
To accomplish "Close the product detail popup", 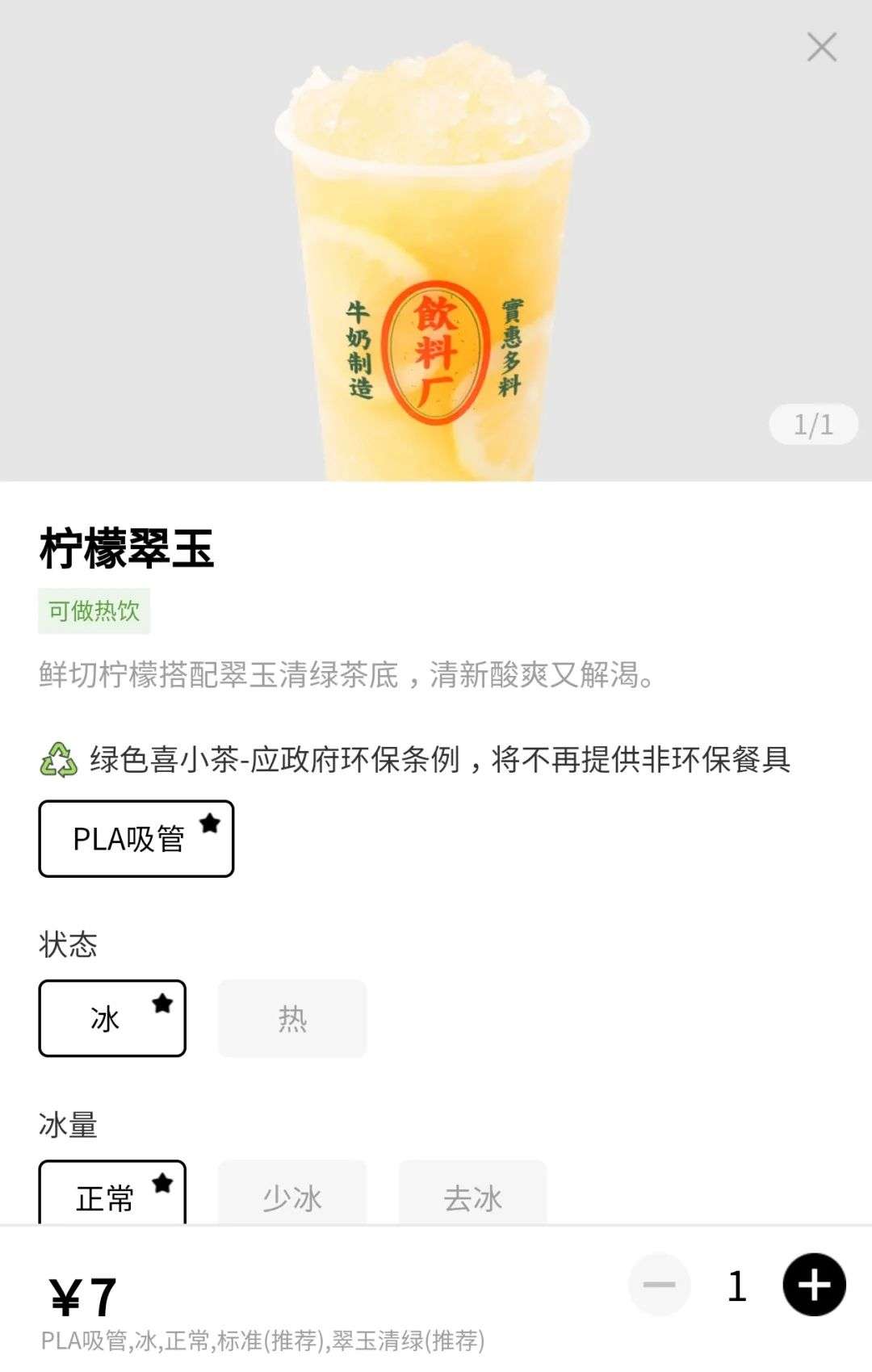I will coord(821,48).
